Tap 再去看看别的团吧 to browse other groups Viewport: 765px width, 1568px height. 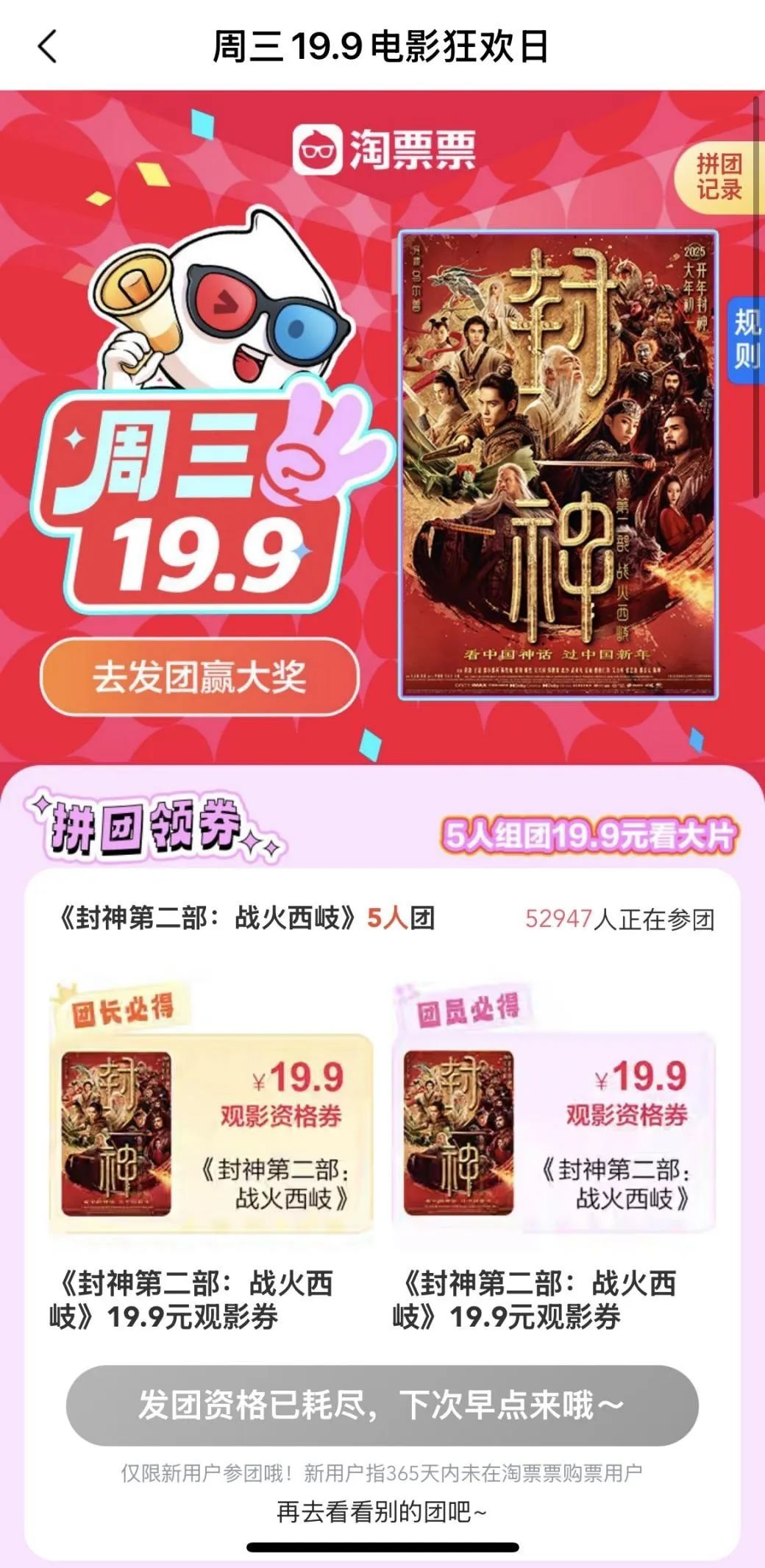click(x=382, y=1511)
